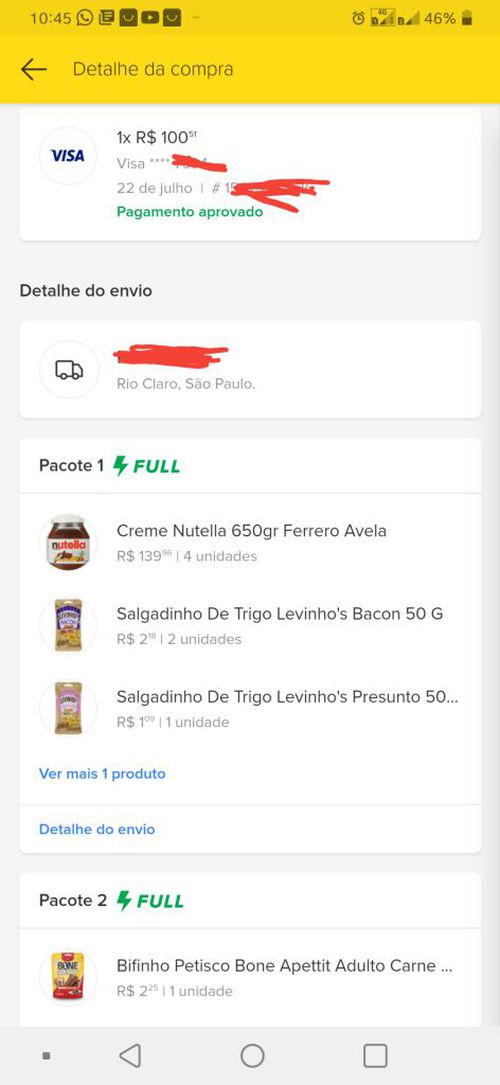Open Salgadinho Levinho's Bacon 50 G item

250,626
